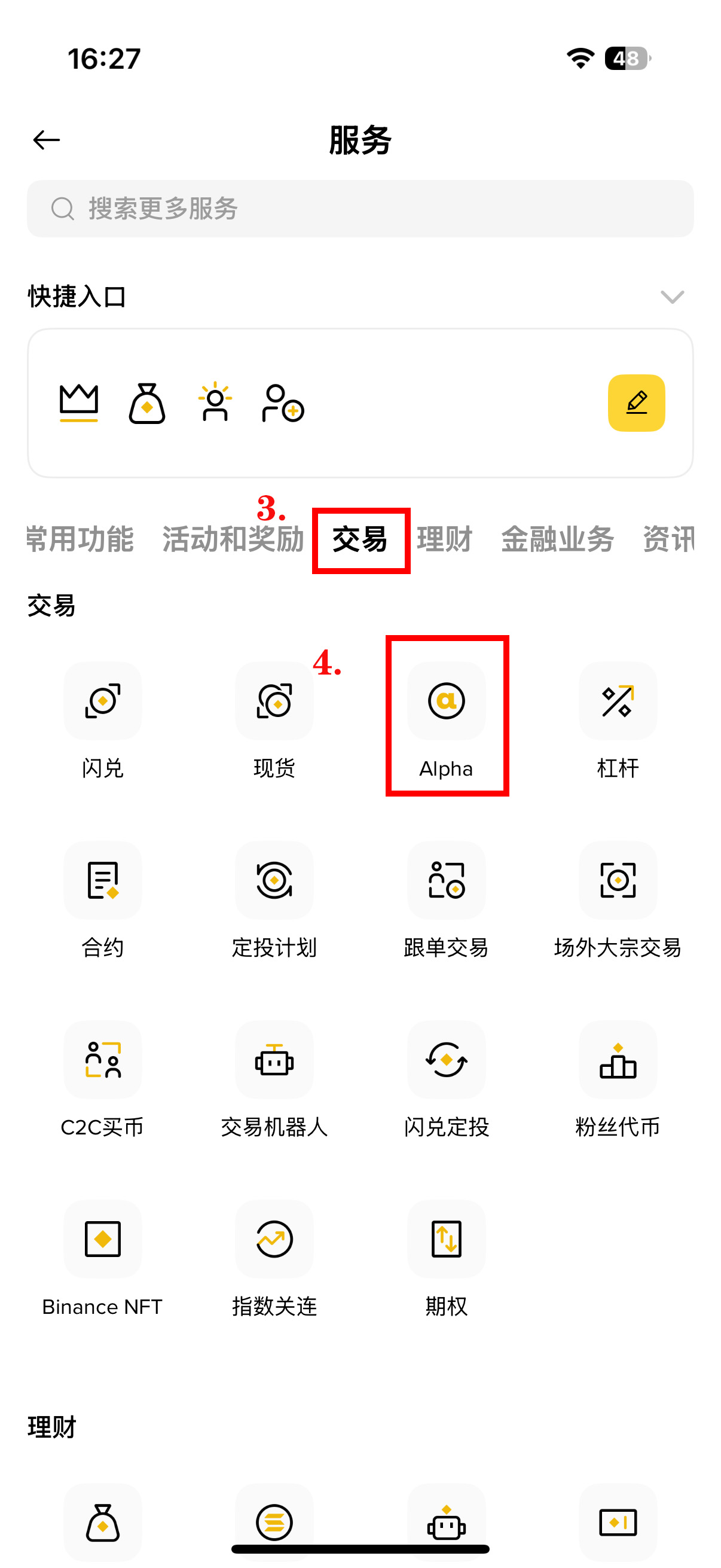Switch to the 常用功能 tab
The width and height of the screenshot is (721, 1568).
(x=80, y=539)
